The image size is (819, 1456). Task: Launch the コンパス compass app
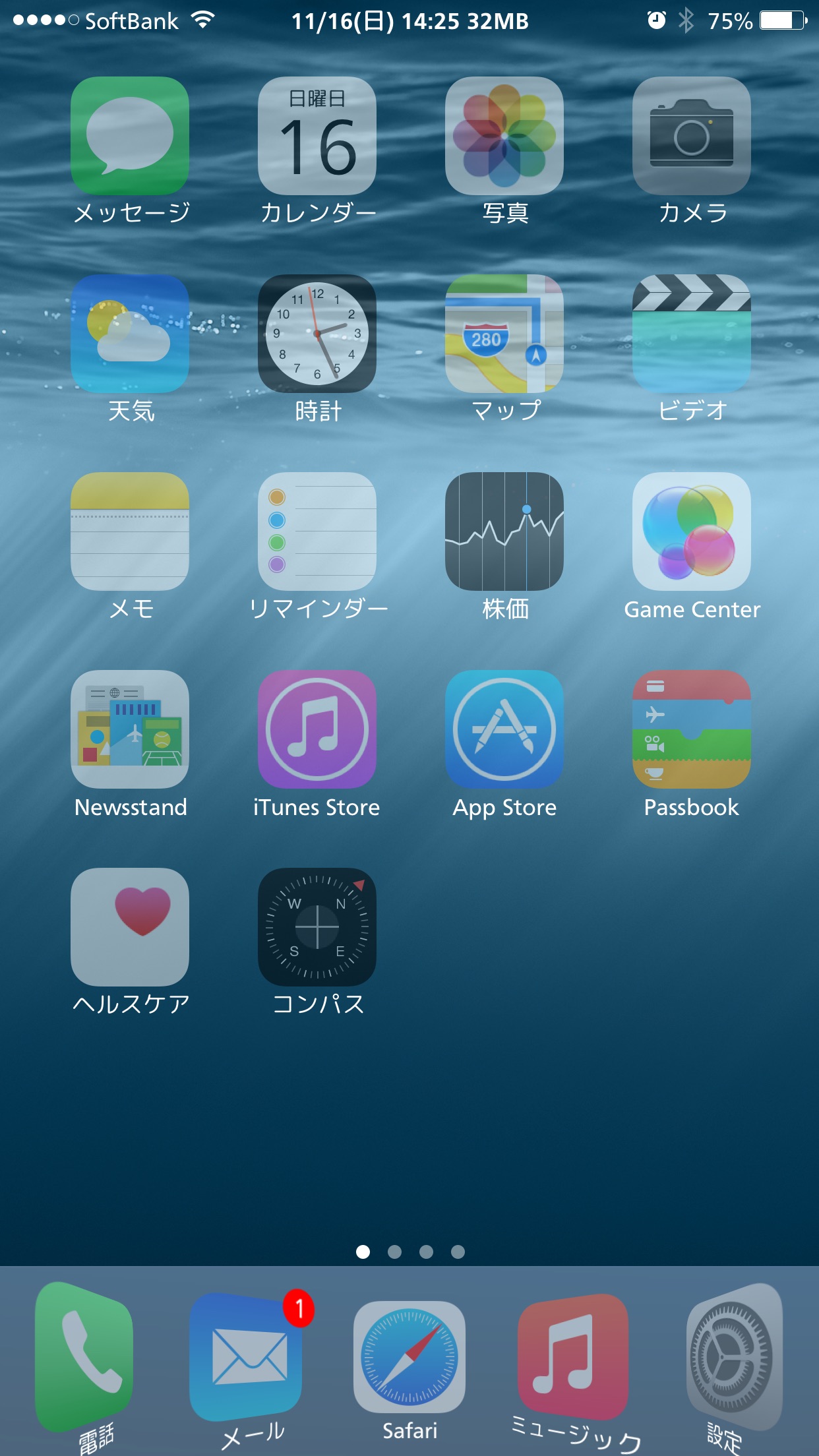317,927
